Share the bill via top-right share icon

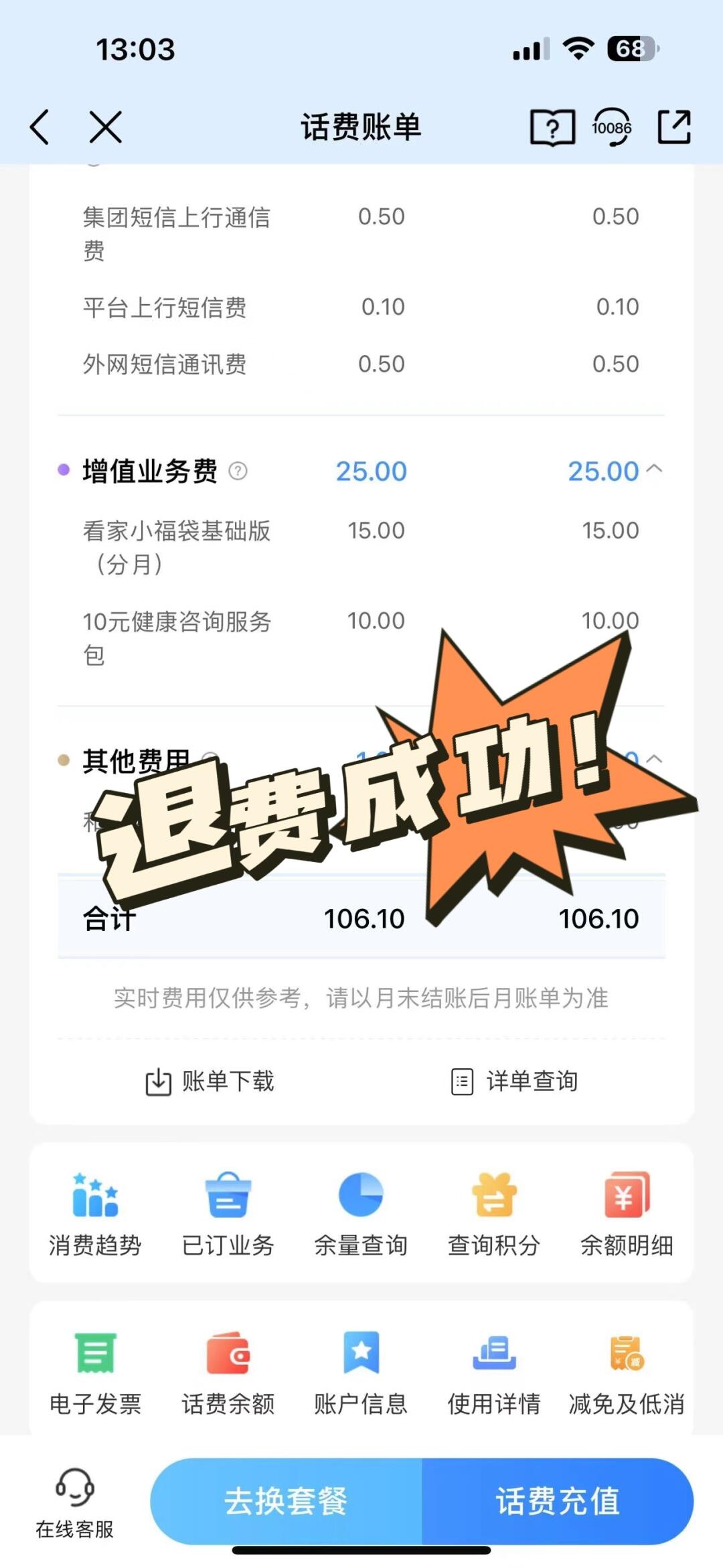[x=674, y=127]
